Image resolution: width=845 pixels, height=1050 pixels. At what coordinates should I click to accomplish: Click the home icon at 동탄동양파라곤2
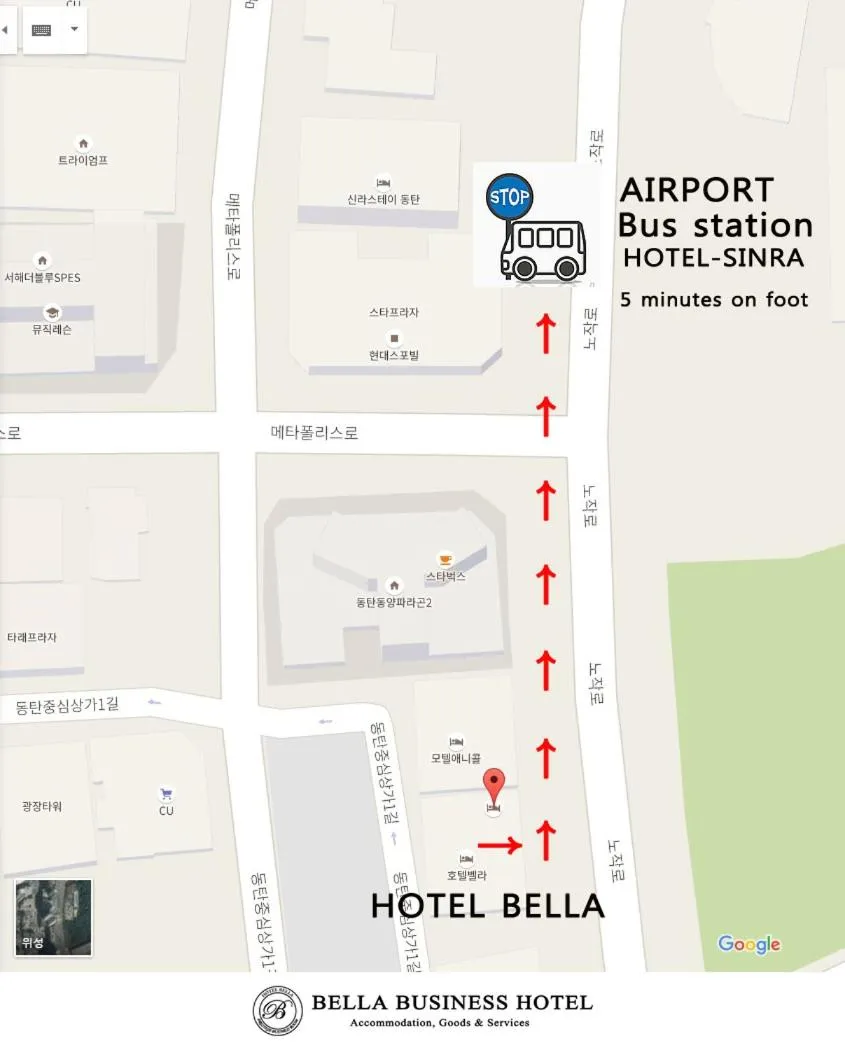click(394, 585)
